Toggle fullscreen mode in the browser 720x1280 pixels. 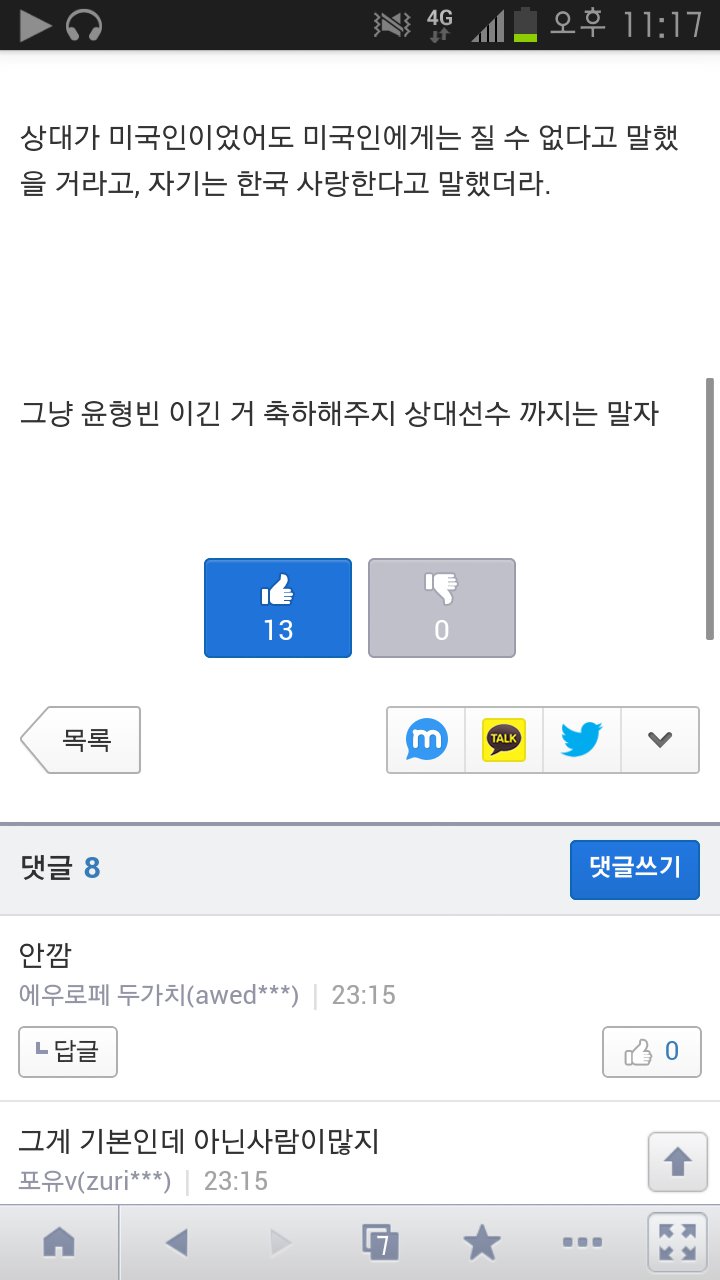click(x=677, y=1243)
